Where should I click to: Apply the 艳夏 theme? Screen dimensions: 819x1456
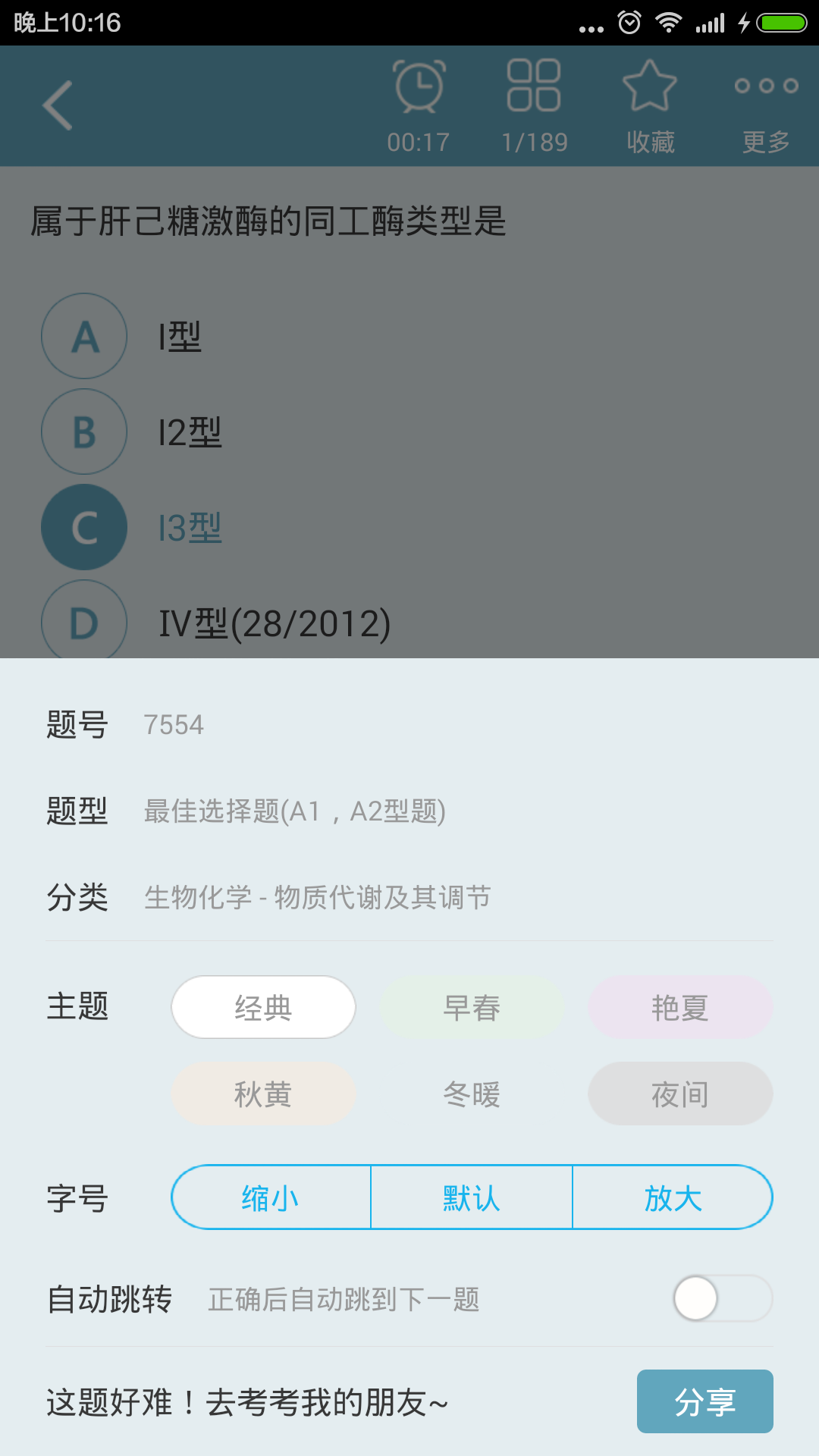(x=680, y=1007)
